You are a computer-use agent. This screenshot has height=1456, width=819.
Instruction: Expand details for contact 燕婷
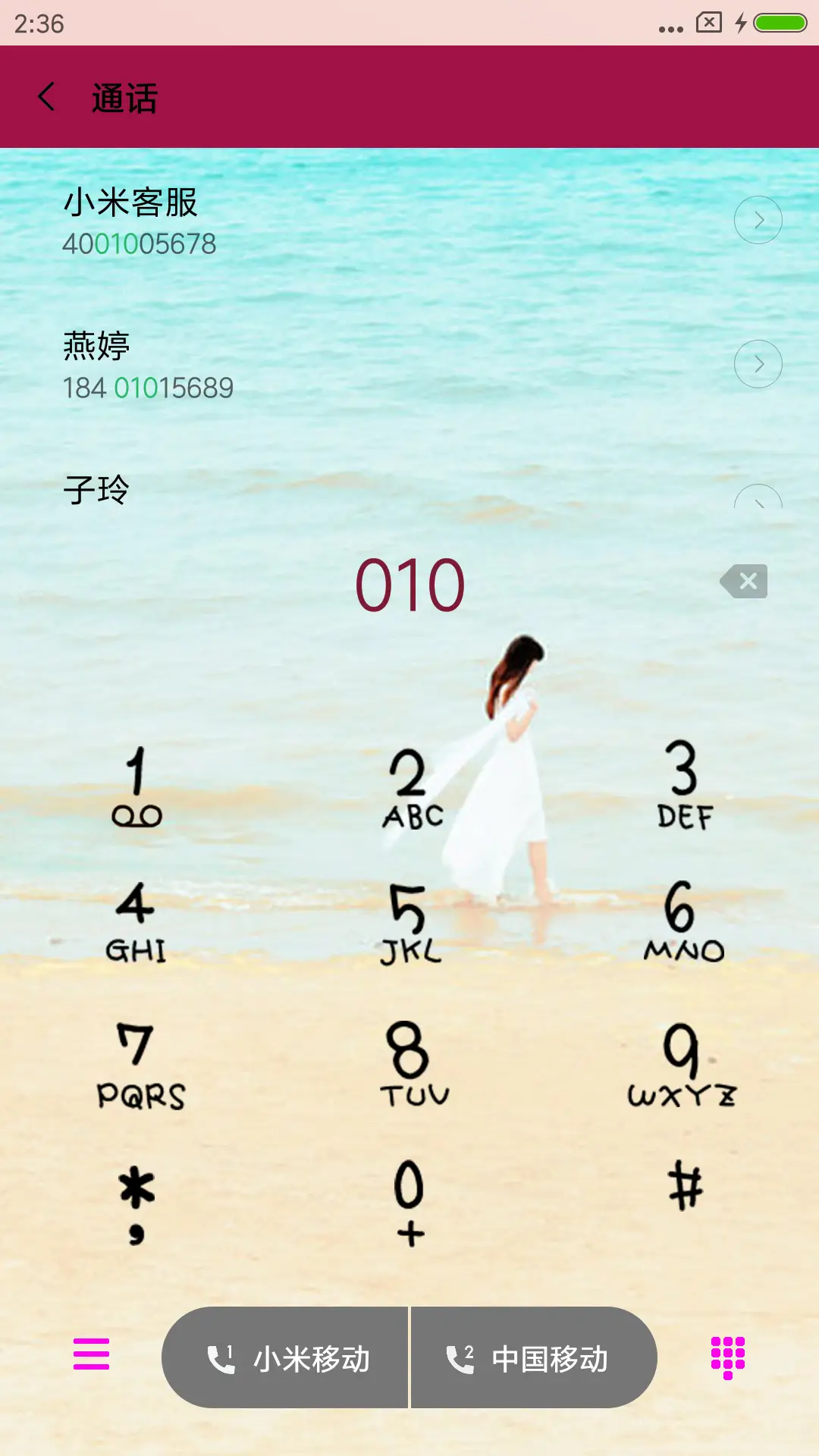pos(759,363)
